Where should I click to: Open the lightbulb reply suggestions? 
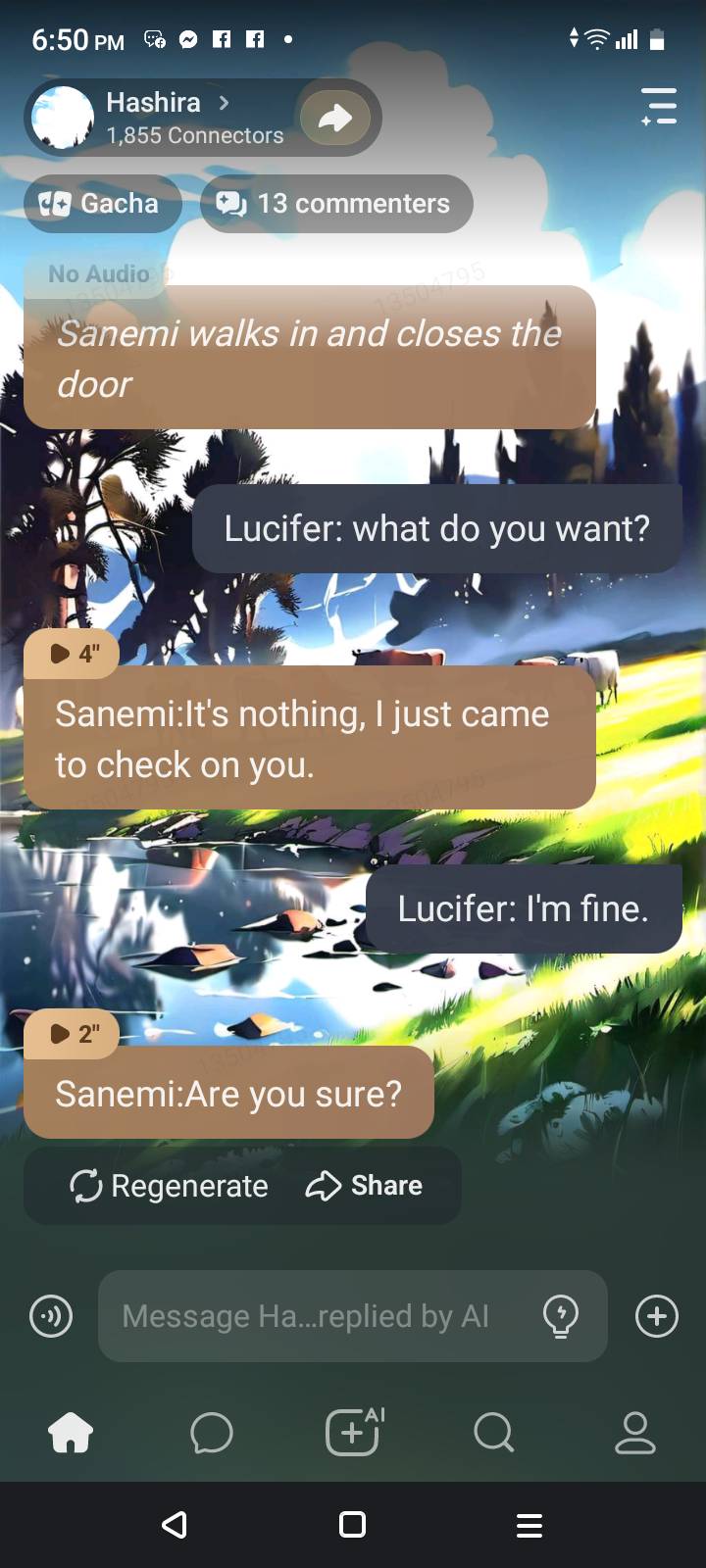[x=561, y=1316]
